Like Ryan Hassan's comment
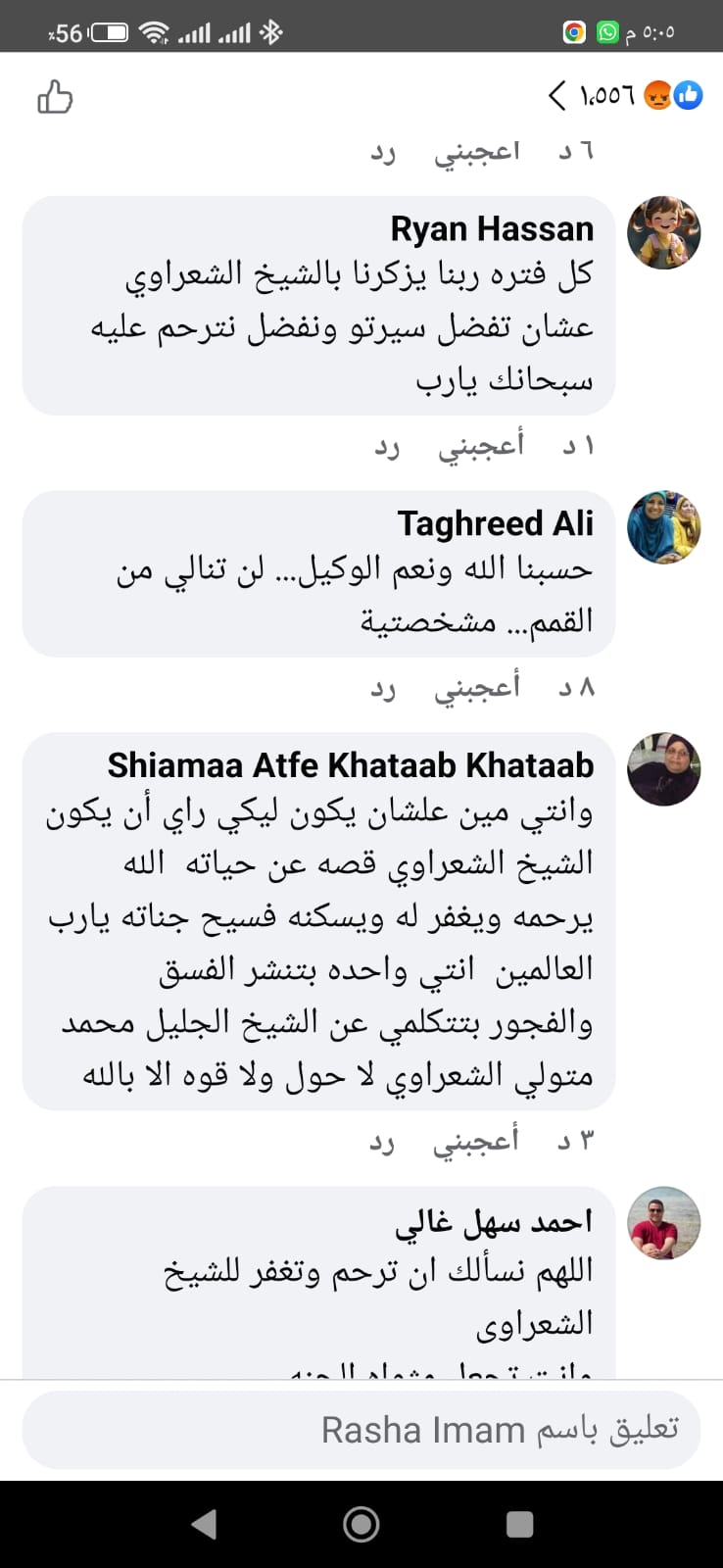The height and width of the screenshot is (1568, 723). 480,446
